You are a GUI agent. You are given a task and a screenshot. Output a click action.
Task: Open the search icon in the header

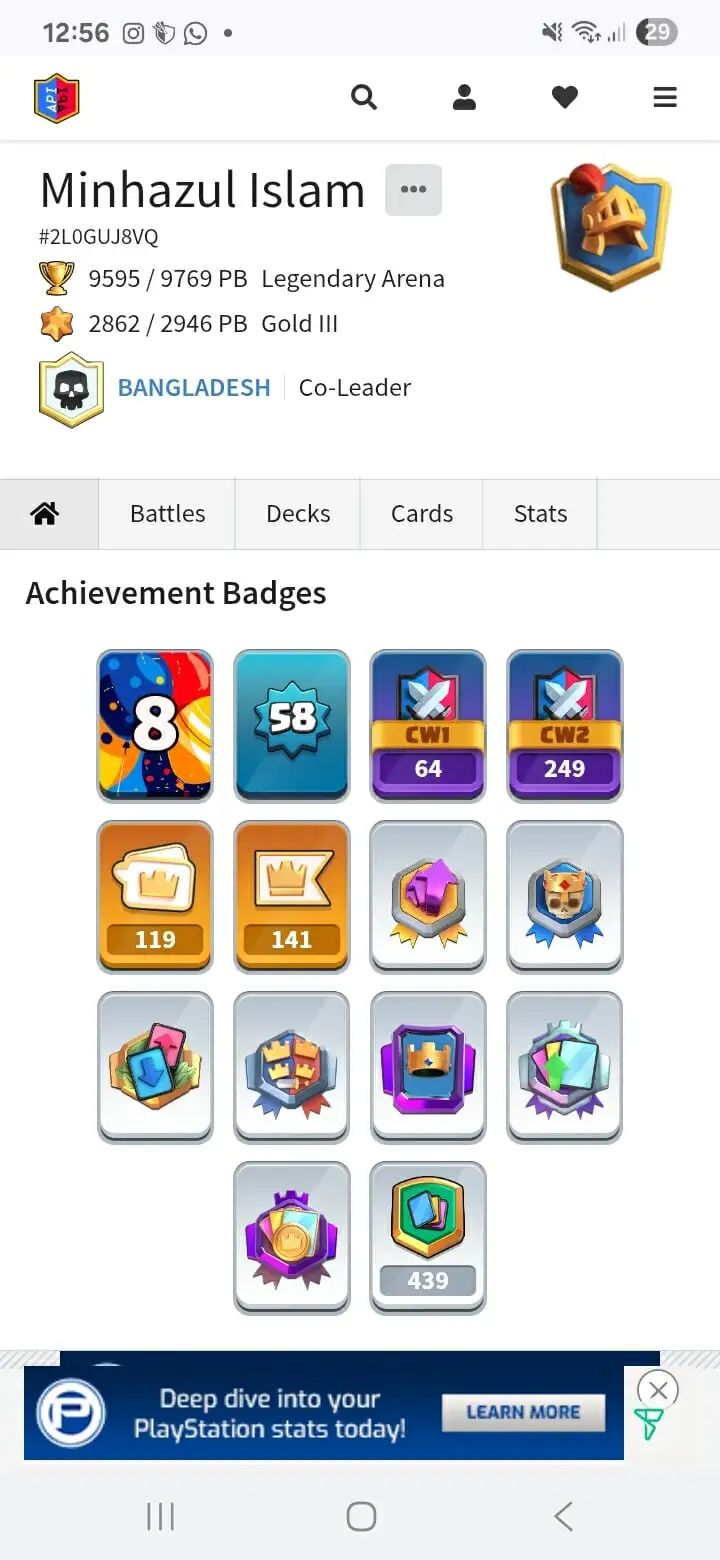coord(364,97)
